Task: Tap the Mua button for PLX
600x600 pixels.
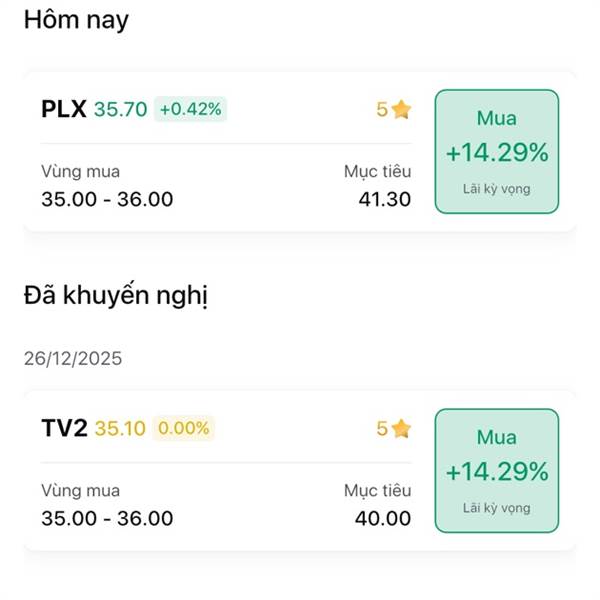Action: click(497, 152)
